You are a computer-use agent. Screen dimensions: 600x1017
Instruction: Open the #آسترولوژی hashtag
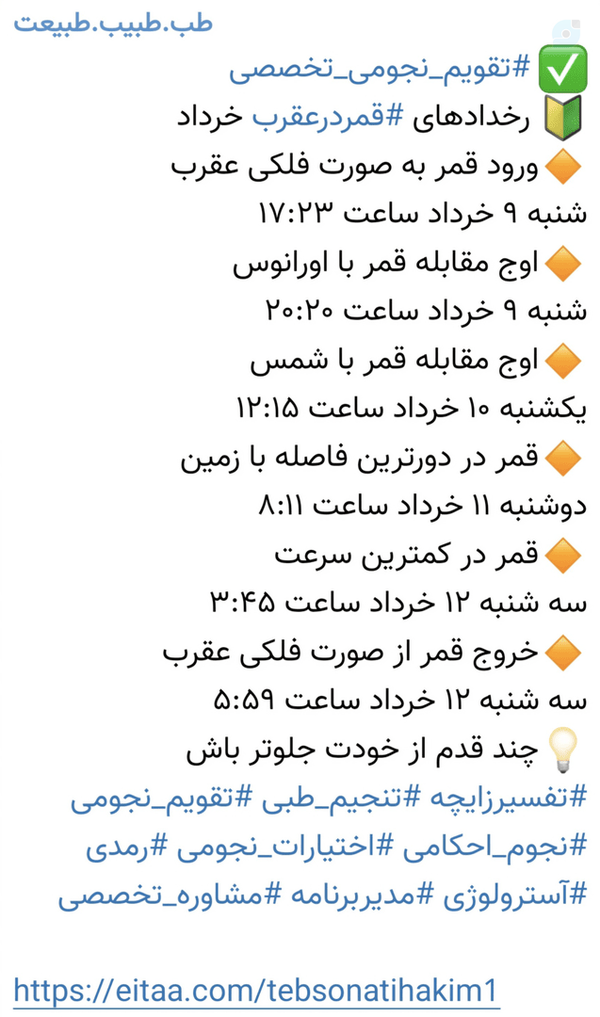point(515,895)
